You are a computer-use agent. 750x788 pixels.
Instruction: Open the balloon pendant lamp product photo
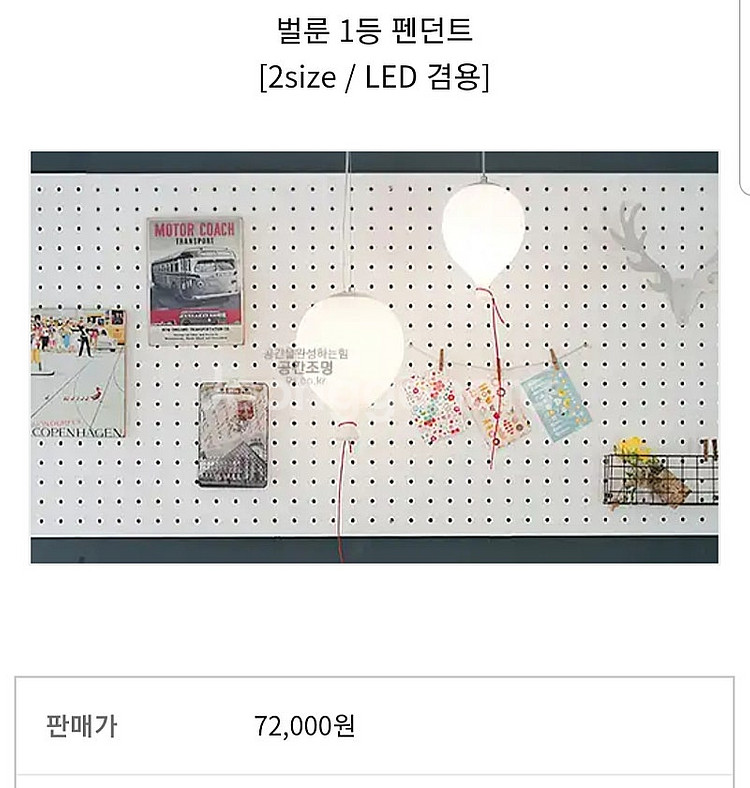pyautogui.click(x=374, y=357)
